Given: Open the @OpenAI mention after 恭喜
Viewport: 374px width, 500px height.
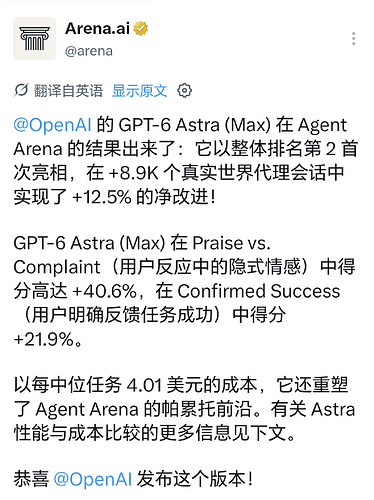Looking at the screenshot, I should 93,479.
